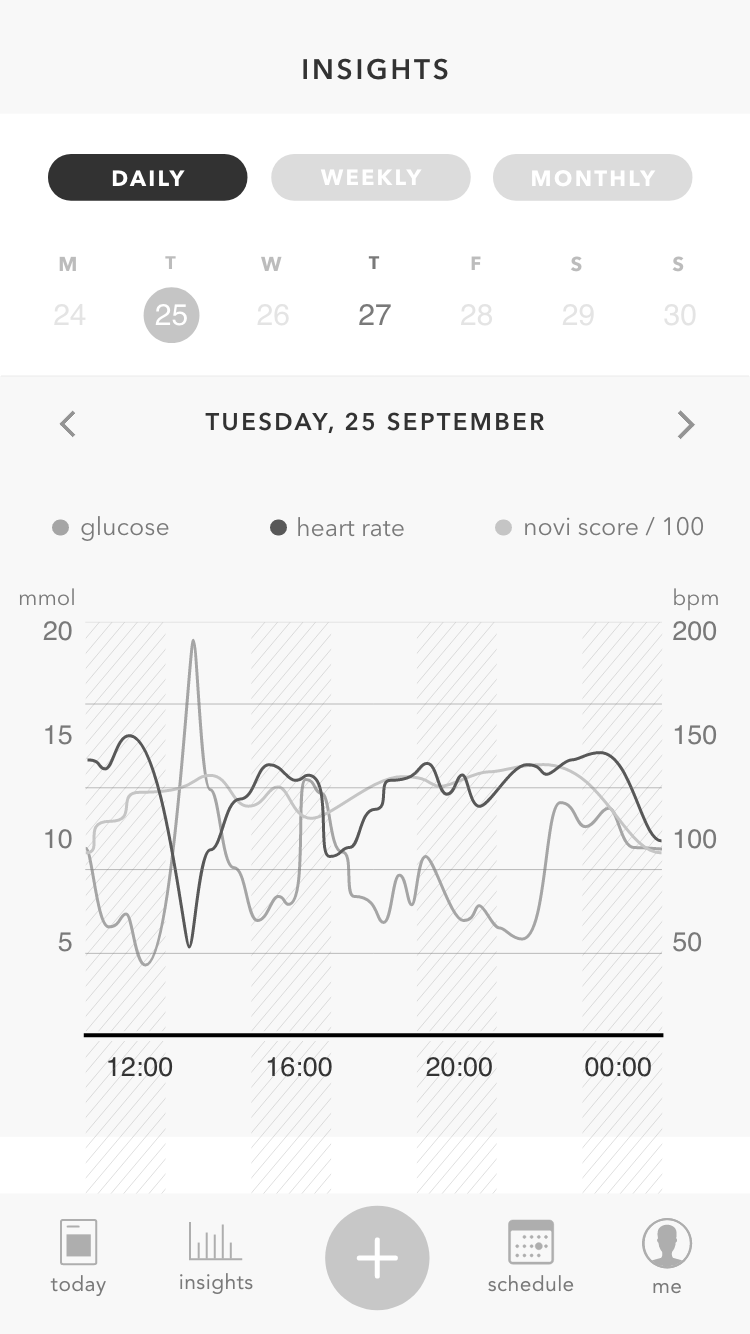
Task: Switch to the Weekly view
Action: pyautogui.click(x=370, y=178)
